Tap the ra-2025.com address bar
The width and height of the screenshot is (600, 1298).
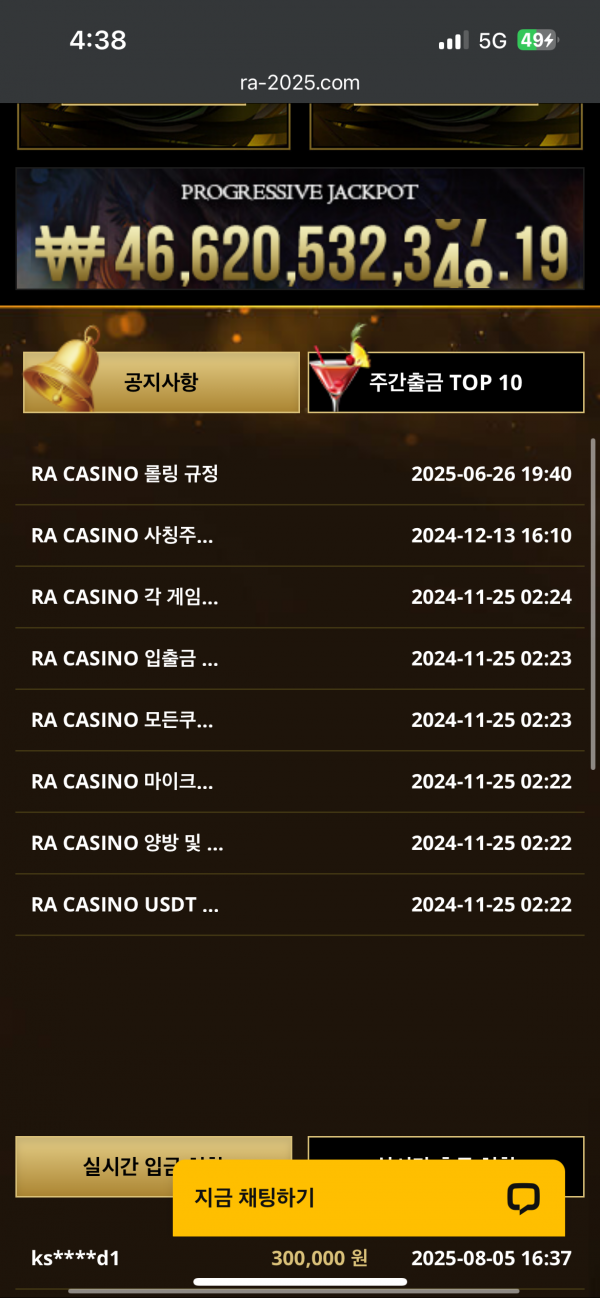tap(300, 83)
